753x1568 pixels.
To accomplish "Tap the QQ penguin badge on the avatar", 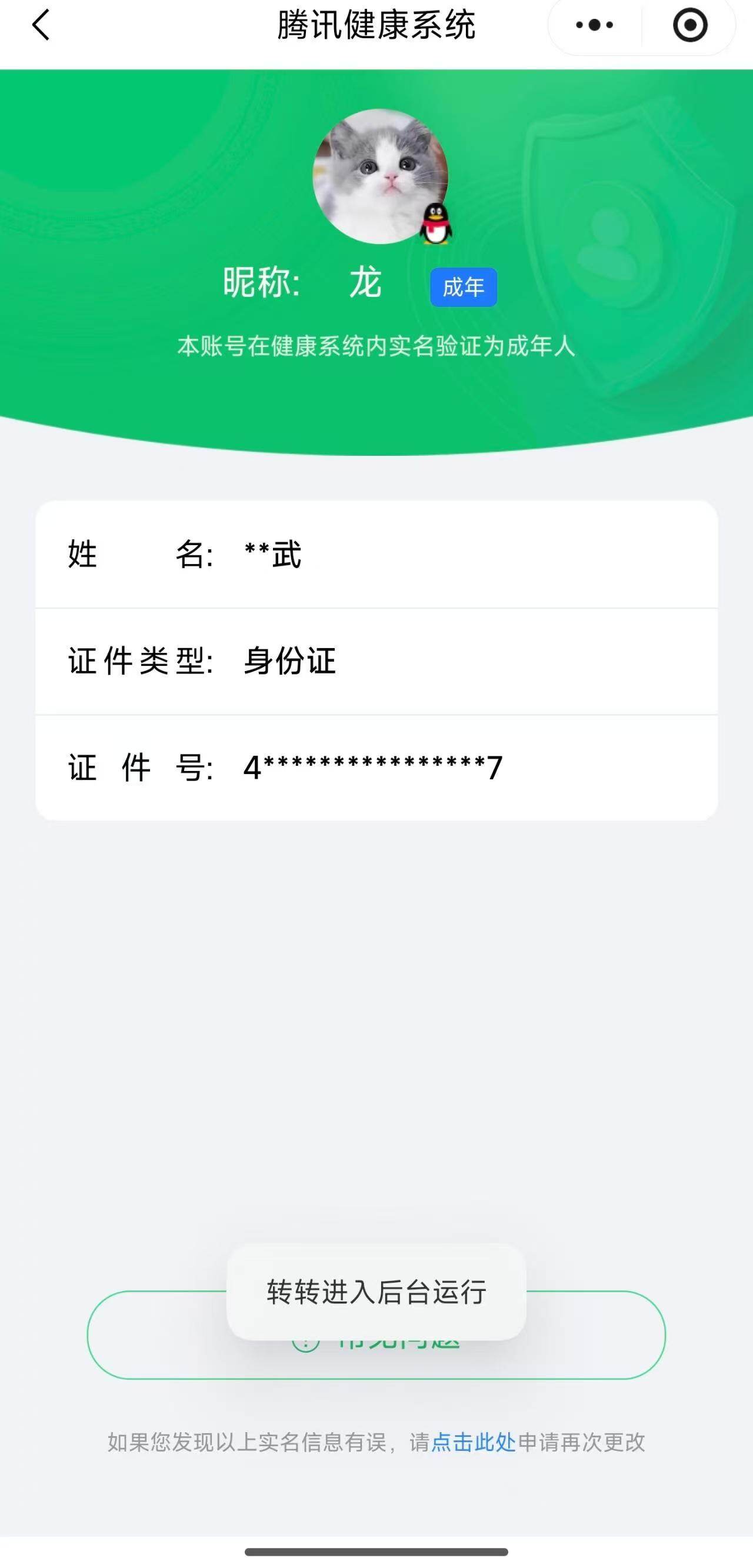I will (437, 224).
